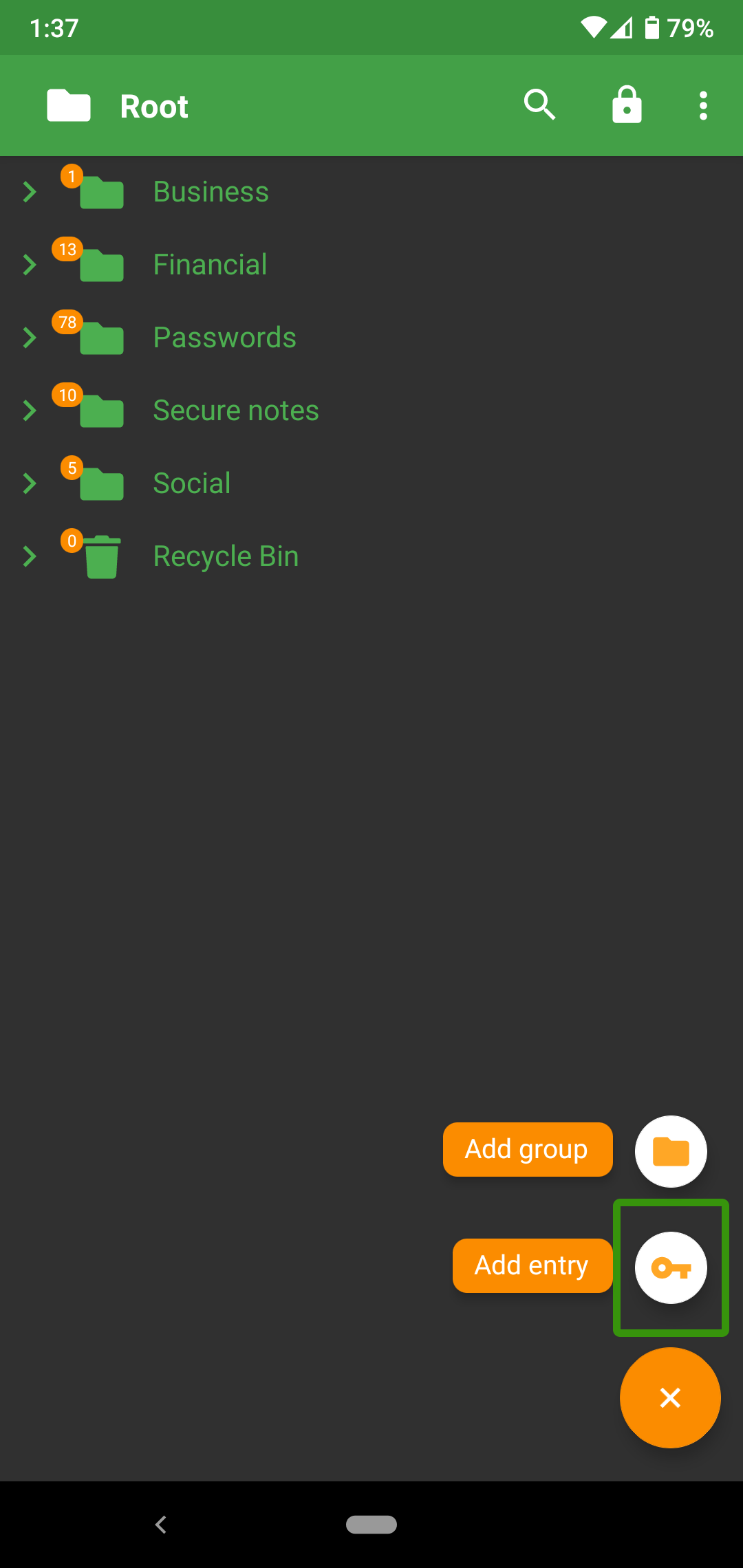Click the Root folder icon in the toolbar
Screen dimensions: 743x1568
click(x=67, y=105)
